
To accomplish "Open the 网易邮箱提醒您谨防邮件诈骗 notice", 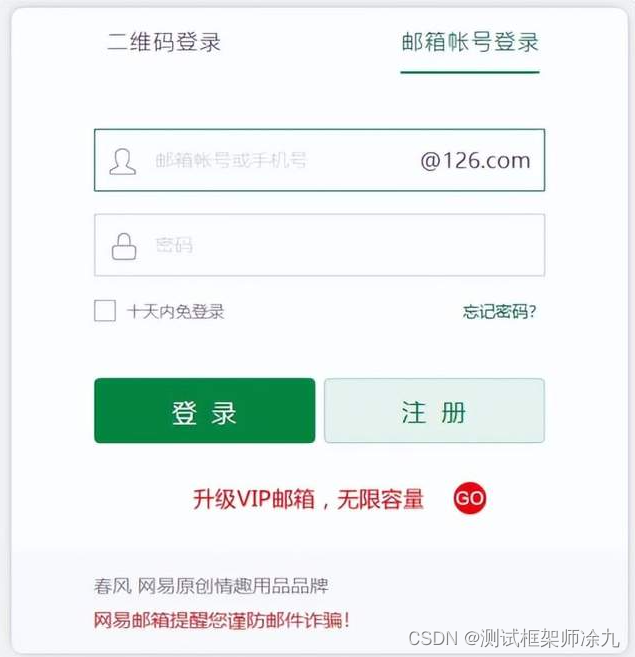I will pyautogui.click(x=221, y=619).
